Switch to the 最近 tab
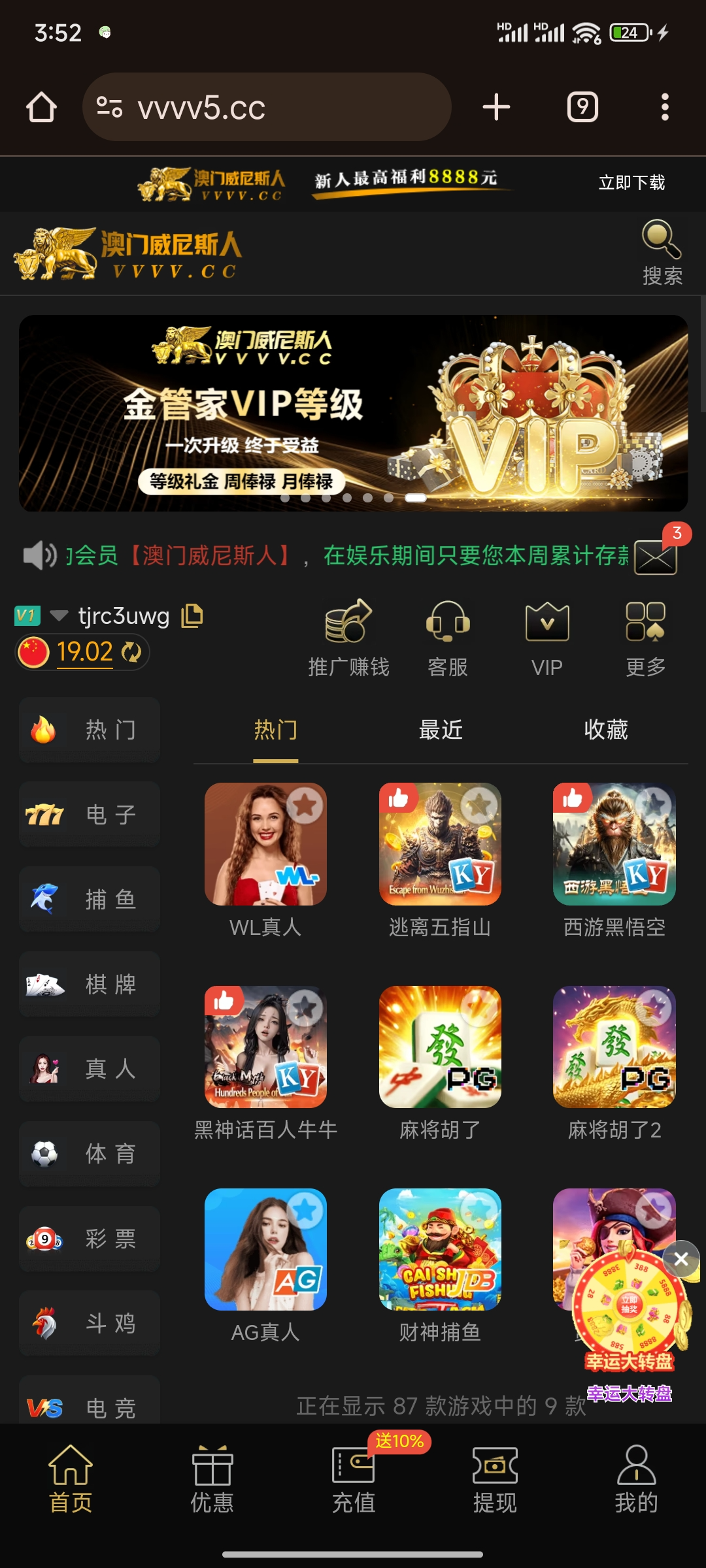The image size is (706, 1568). point(441,730)
